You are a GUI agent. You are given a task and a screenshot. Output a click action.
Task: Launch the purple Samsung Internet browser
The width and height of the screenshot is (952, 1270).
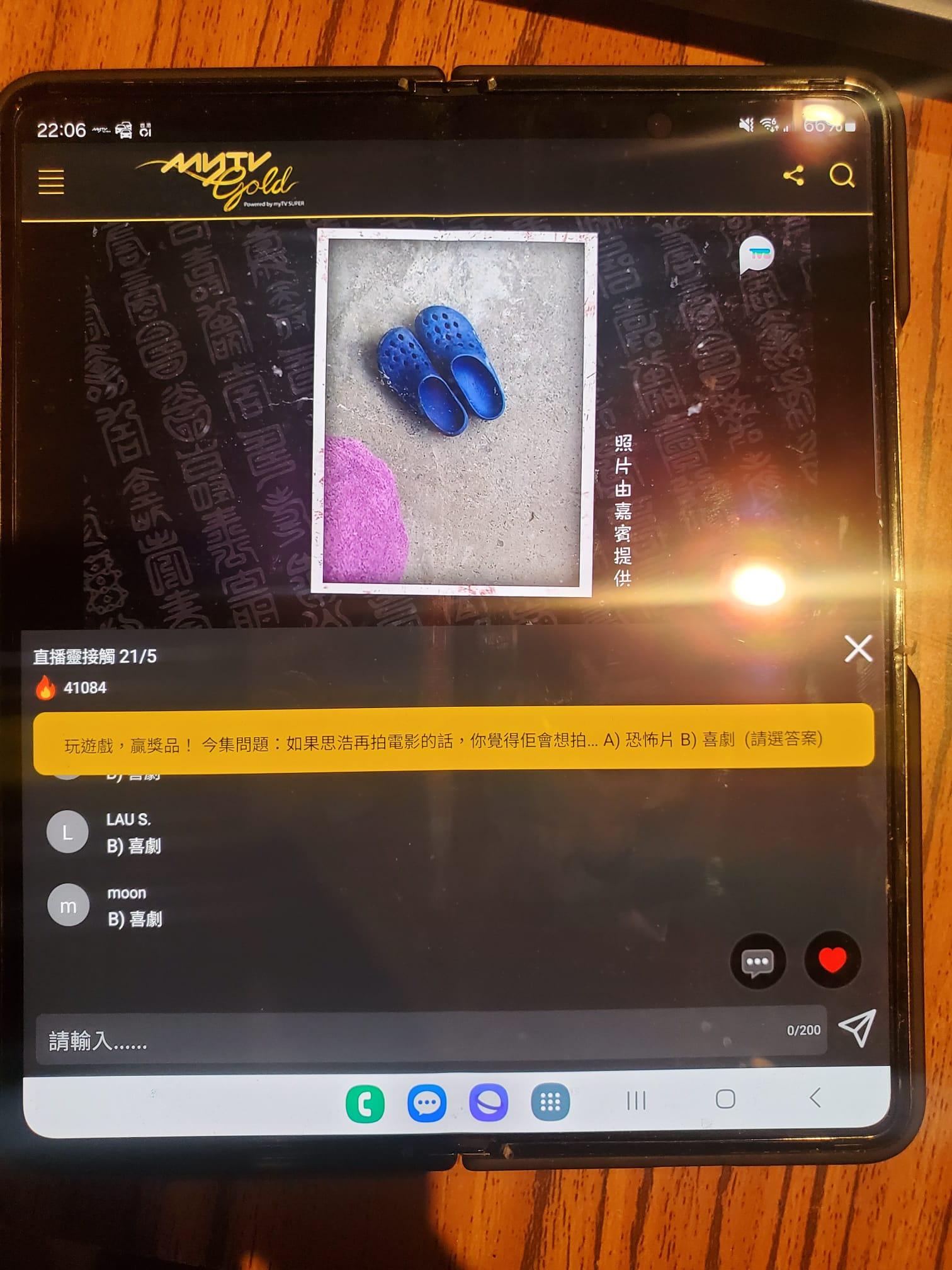point(489,1102)
